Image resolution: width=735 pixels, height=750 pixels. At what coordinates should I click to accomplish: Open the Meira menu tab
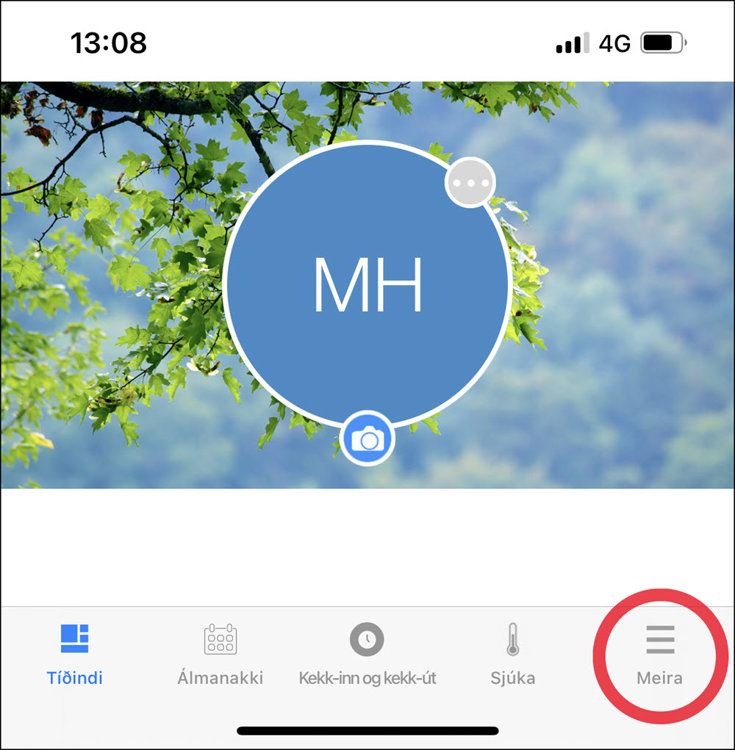coord(659,654)
